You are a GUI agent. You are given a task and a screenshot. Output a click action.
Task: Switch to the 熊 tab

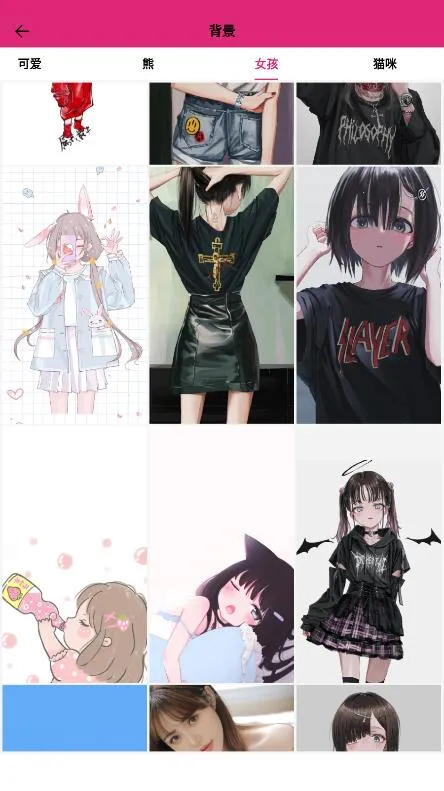(x=148, y=64)
